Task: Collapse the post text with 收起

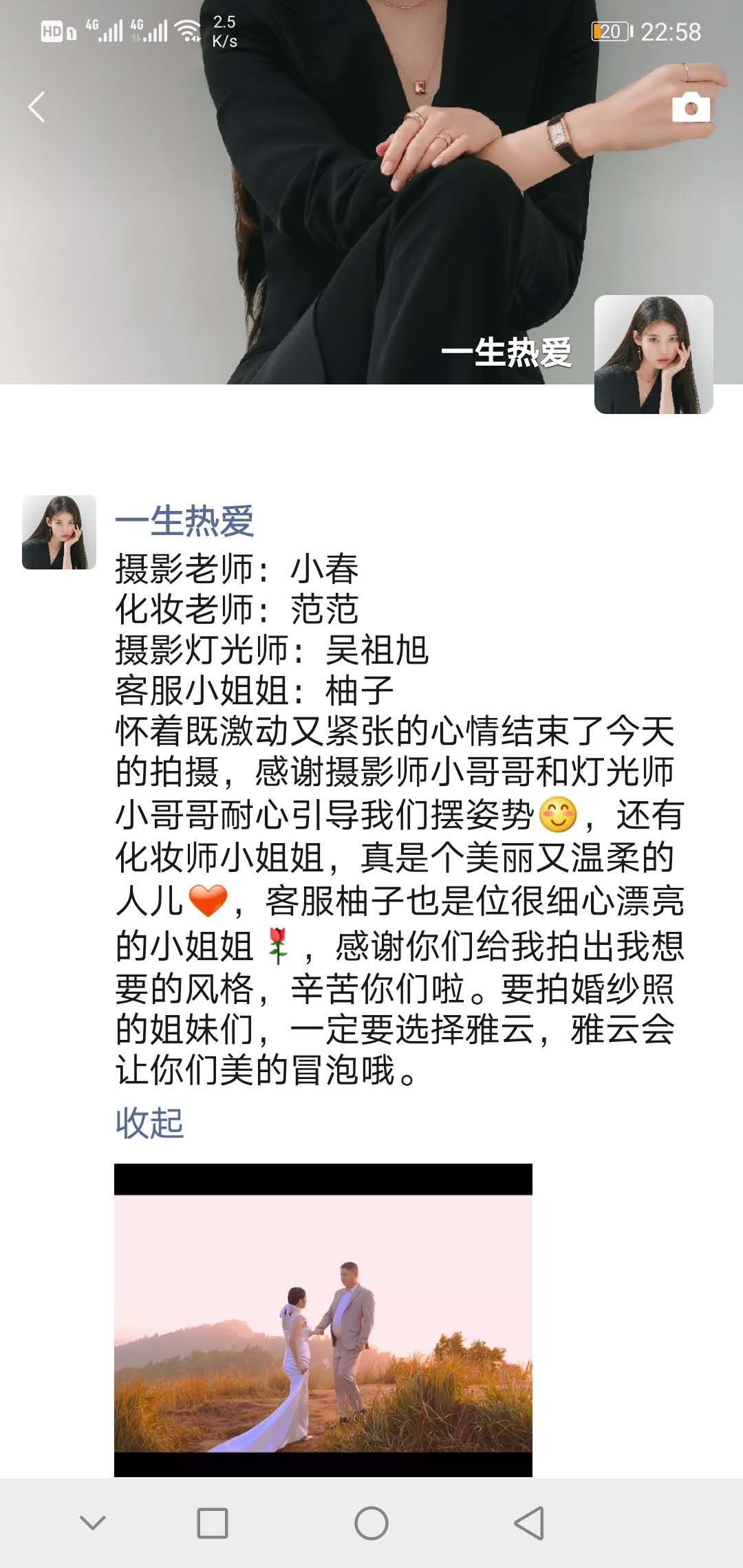Action: pos(149,1123)
